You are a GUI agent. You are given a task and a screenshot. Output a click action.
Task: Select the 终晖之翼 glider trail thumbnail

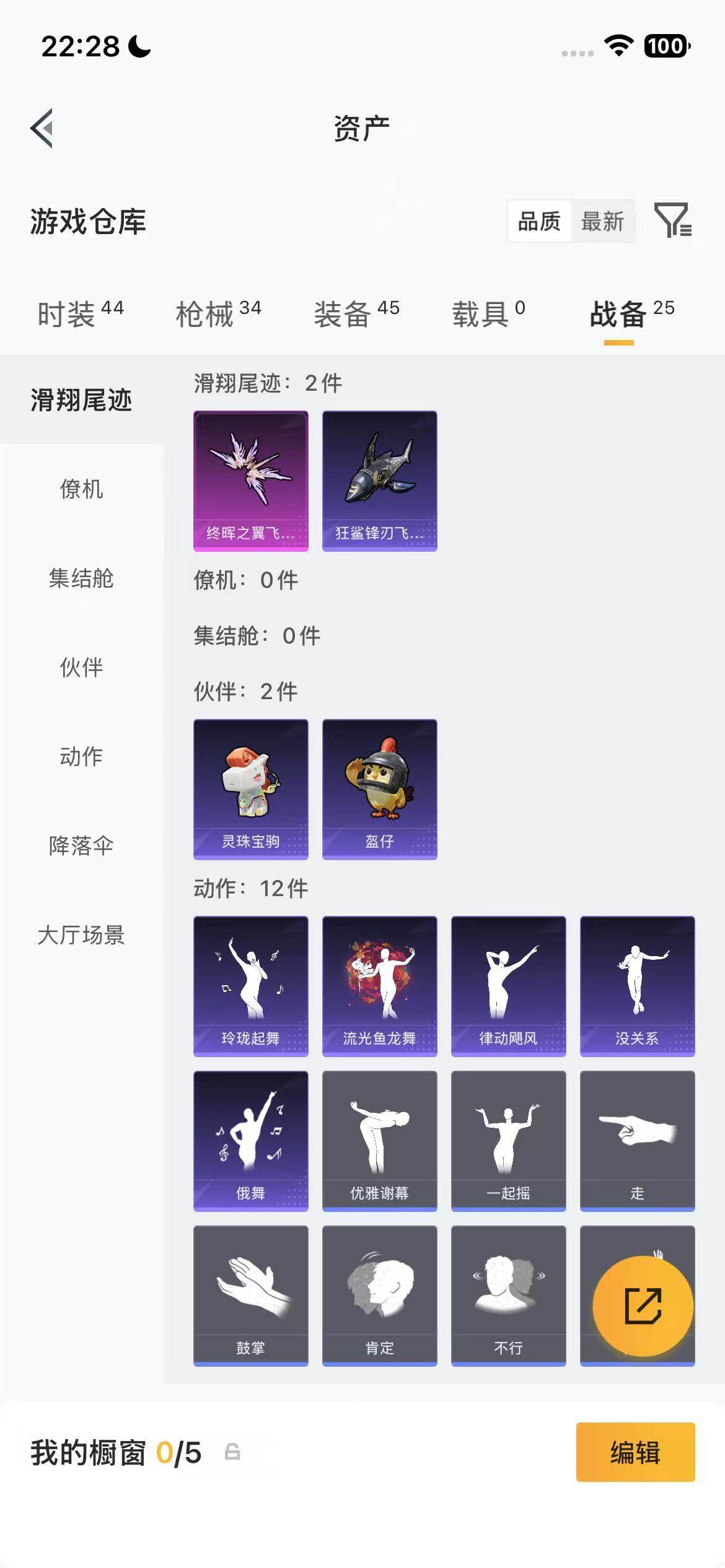click(x=250, y=480)
